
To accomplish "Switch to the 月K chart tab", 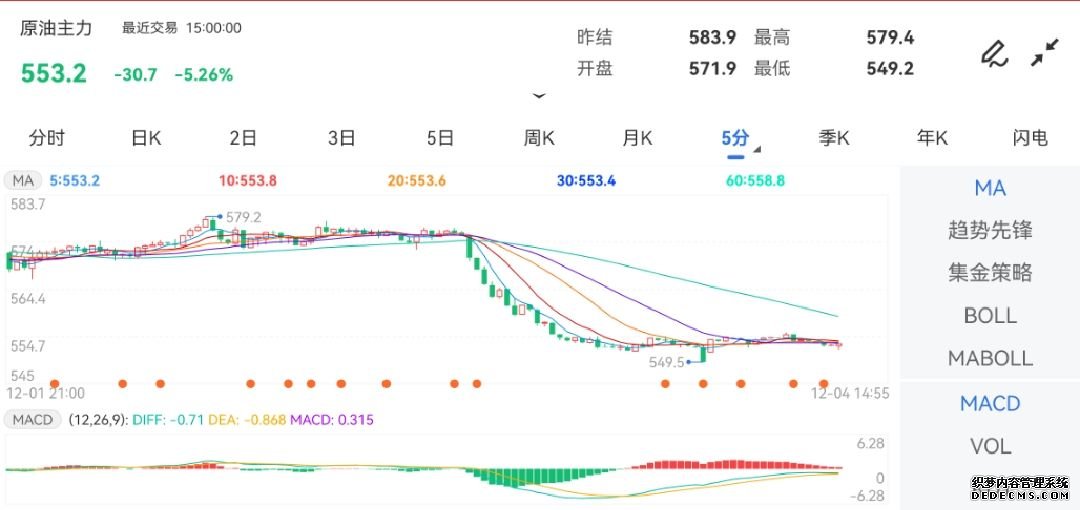I will [x=637, y=138].
